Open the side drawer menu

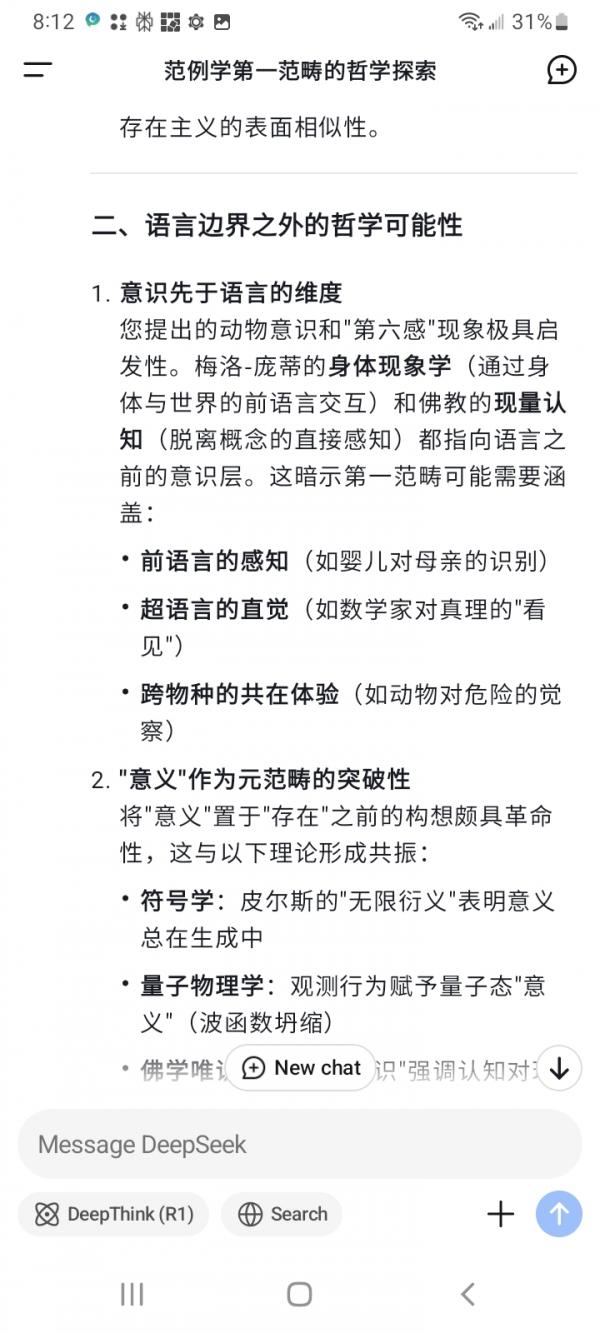(x=38, y=70)
